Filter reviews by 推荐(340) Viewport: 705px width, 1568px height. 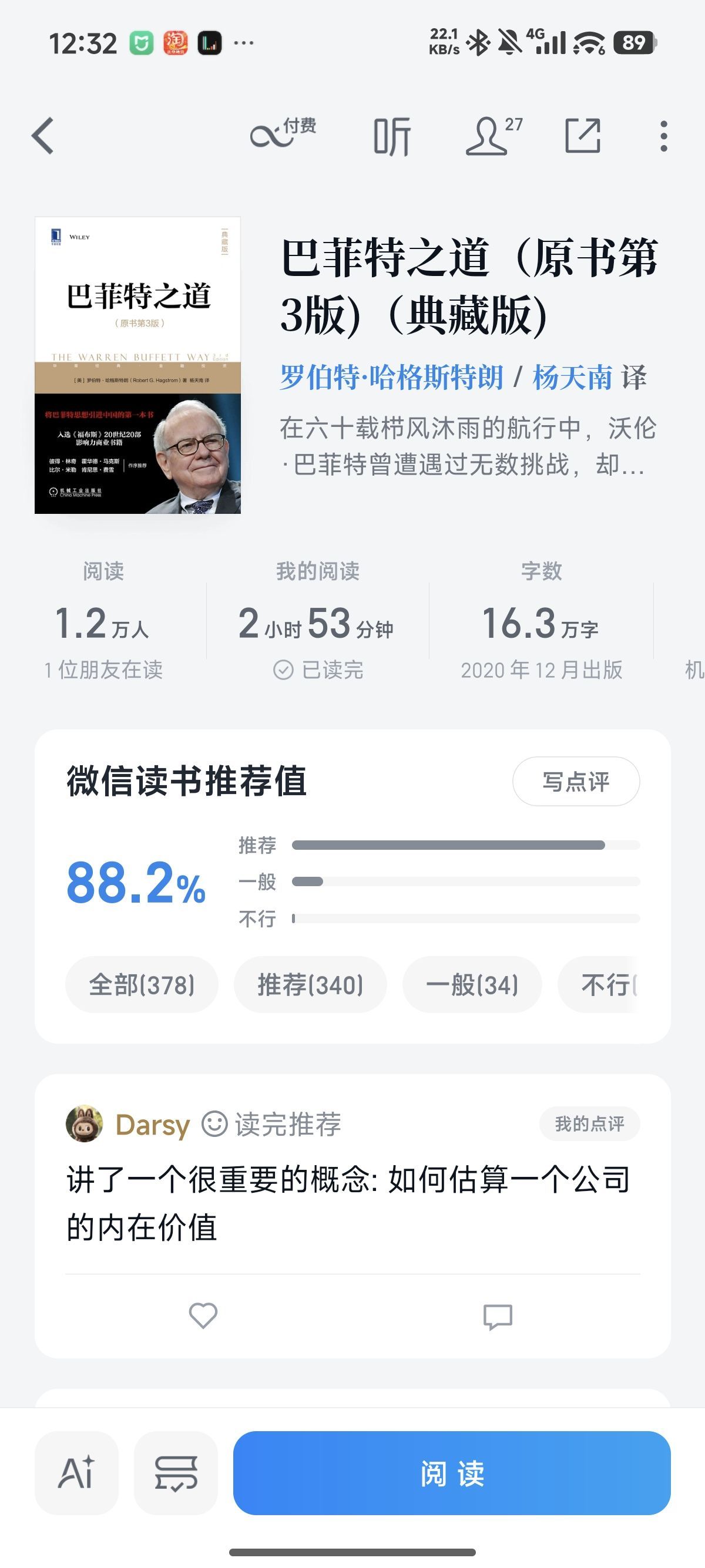(x=310, y=984)
